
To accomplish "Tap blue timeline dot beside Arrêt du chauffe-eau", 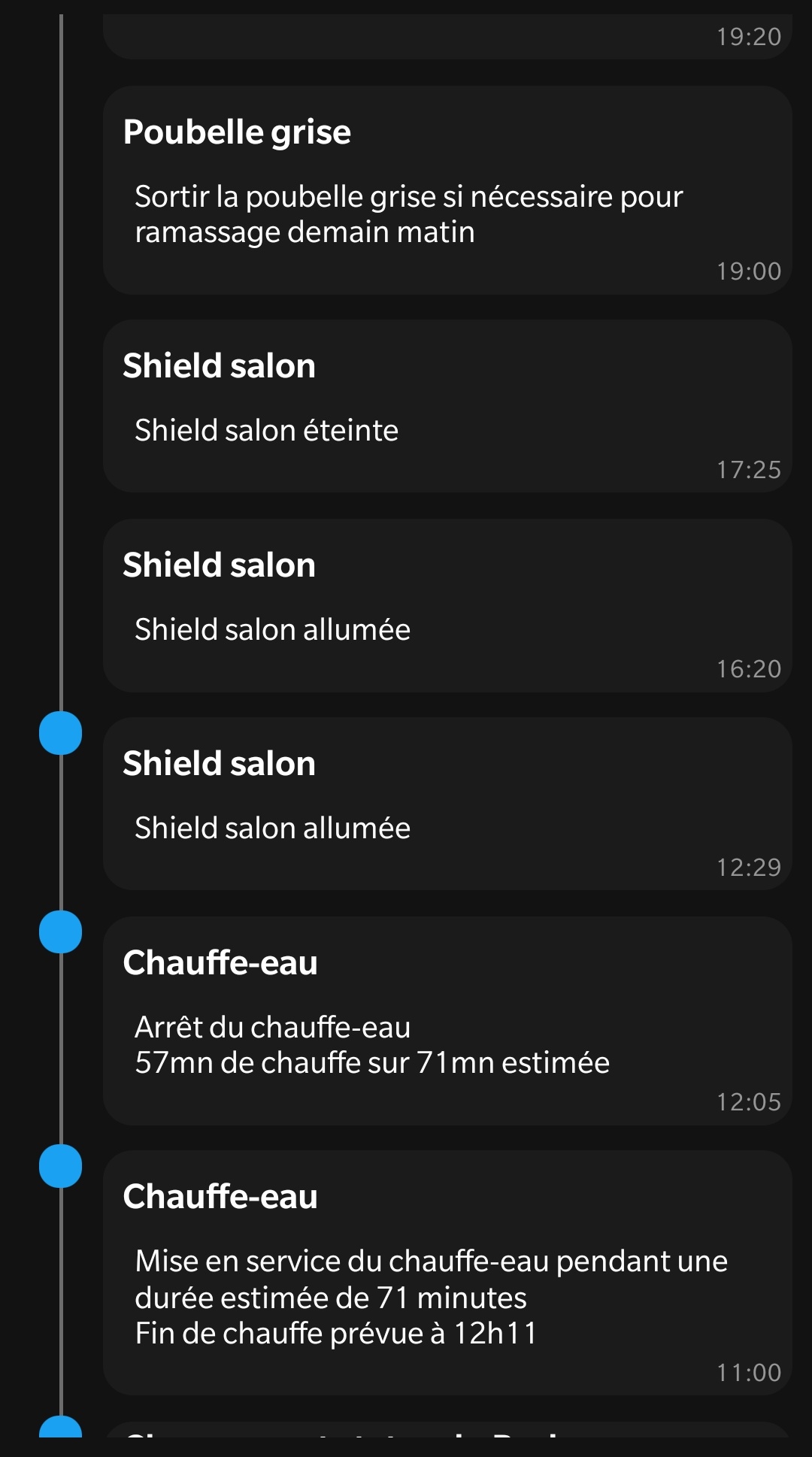I will click(x=60, y=931).
